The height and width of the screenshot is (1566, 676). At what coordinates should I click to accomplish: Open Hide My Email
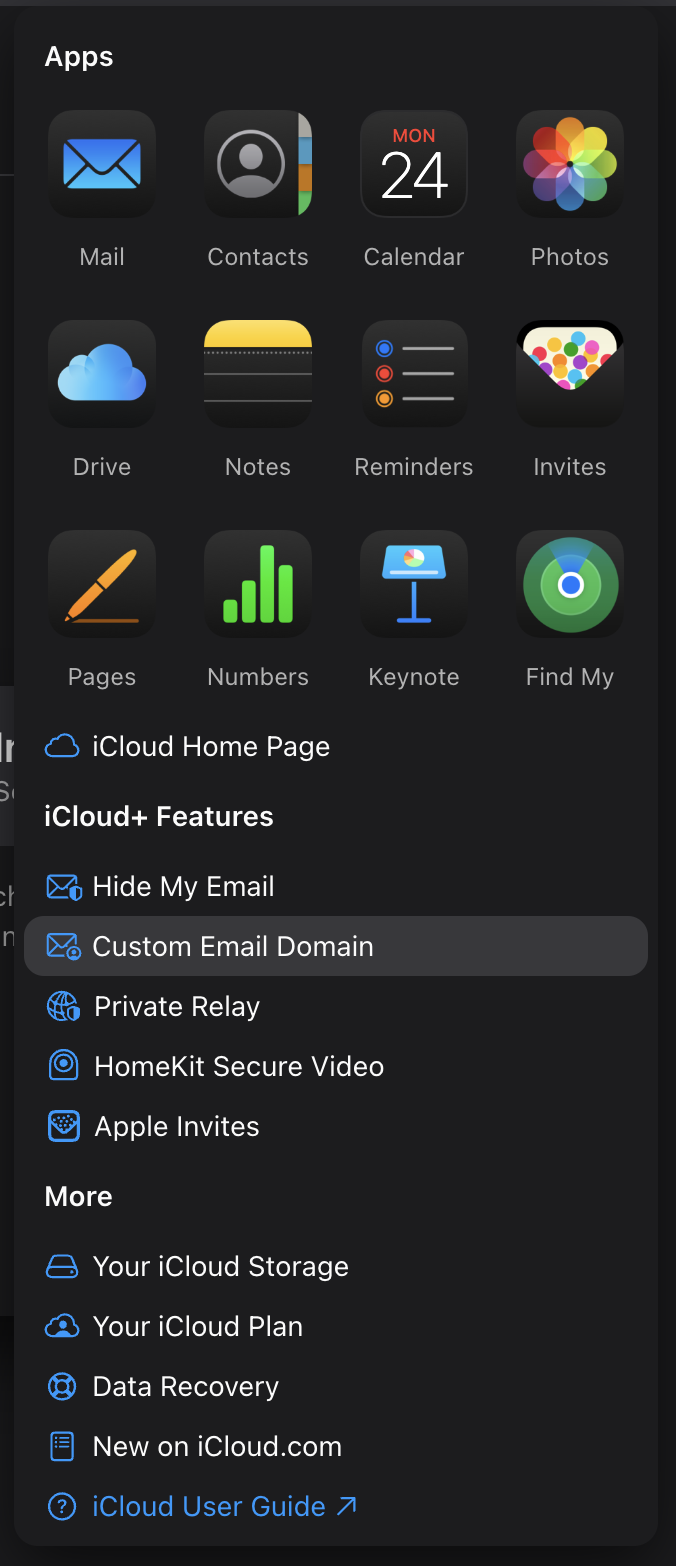(183, 887)
